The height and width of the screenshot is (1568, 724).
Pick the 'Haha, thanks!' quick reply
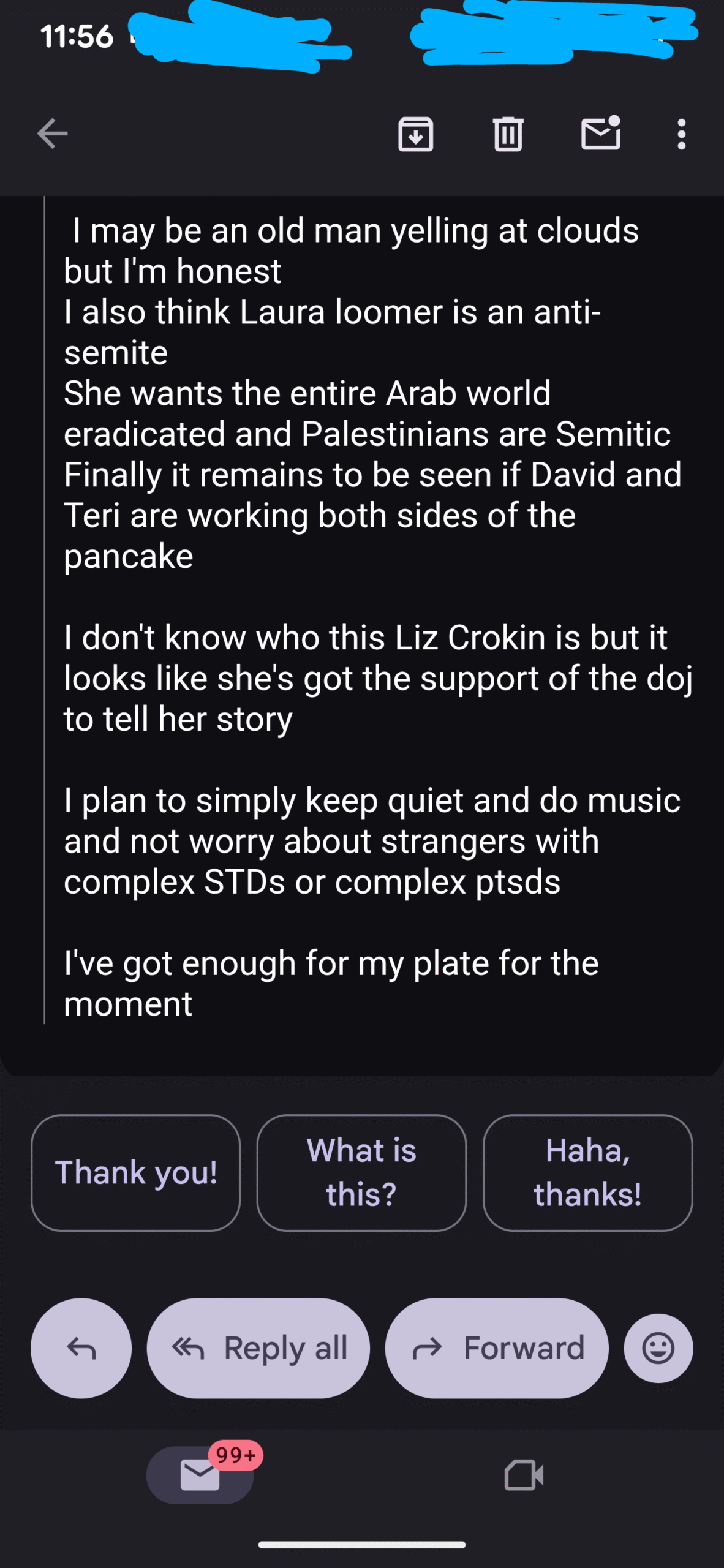tap(587, 1172)
